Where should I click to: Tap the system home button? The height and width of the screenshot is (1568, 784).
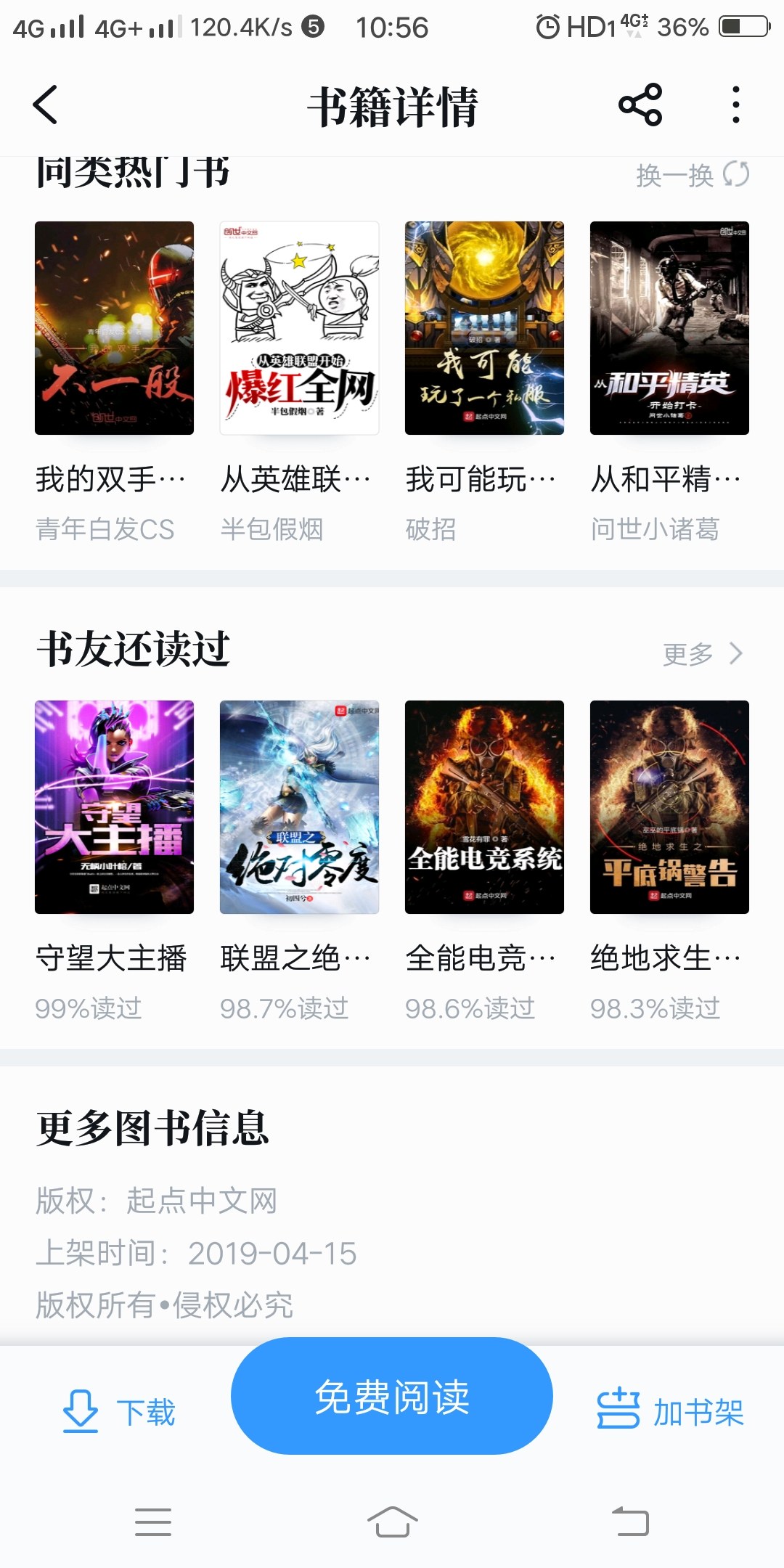[x=392, y=1522]
